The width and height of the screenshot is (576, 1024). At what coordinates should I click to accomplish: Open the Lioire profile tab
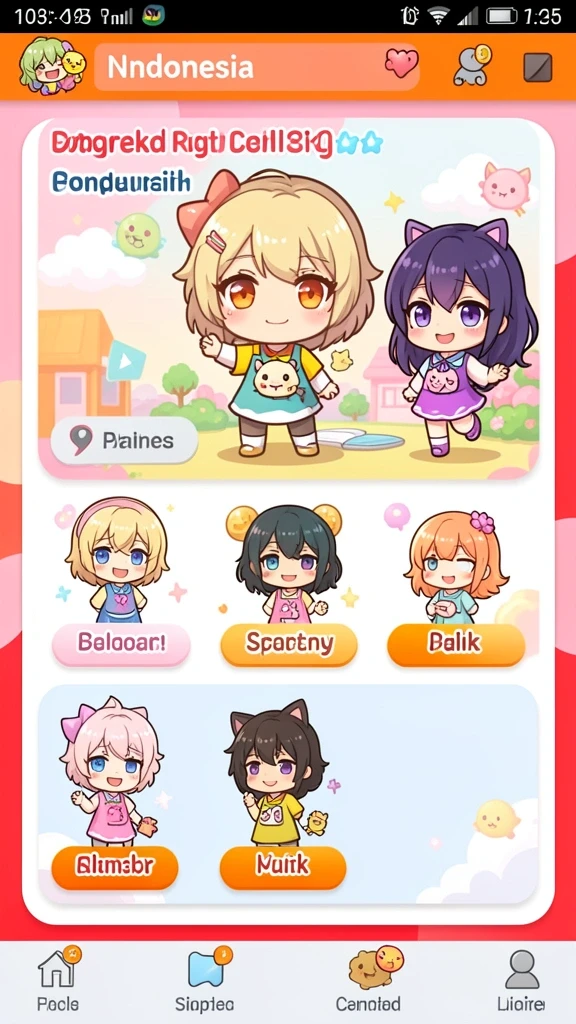pos(521,978)
